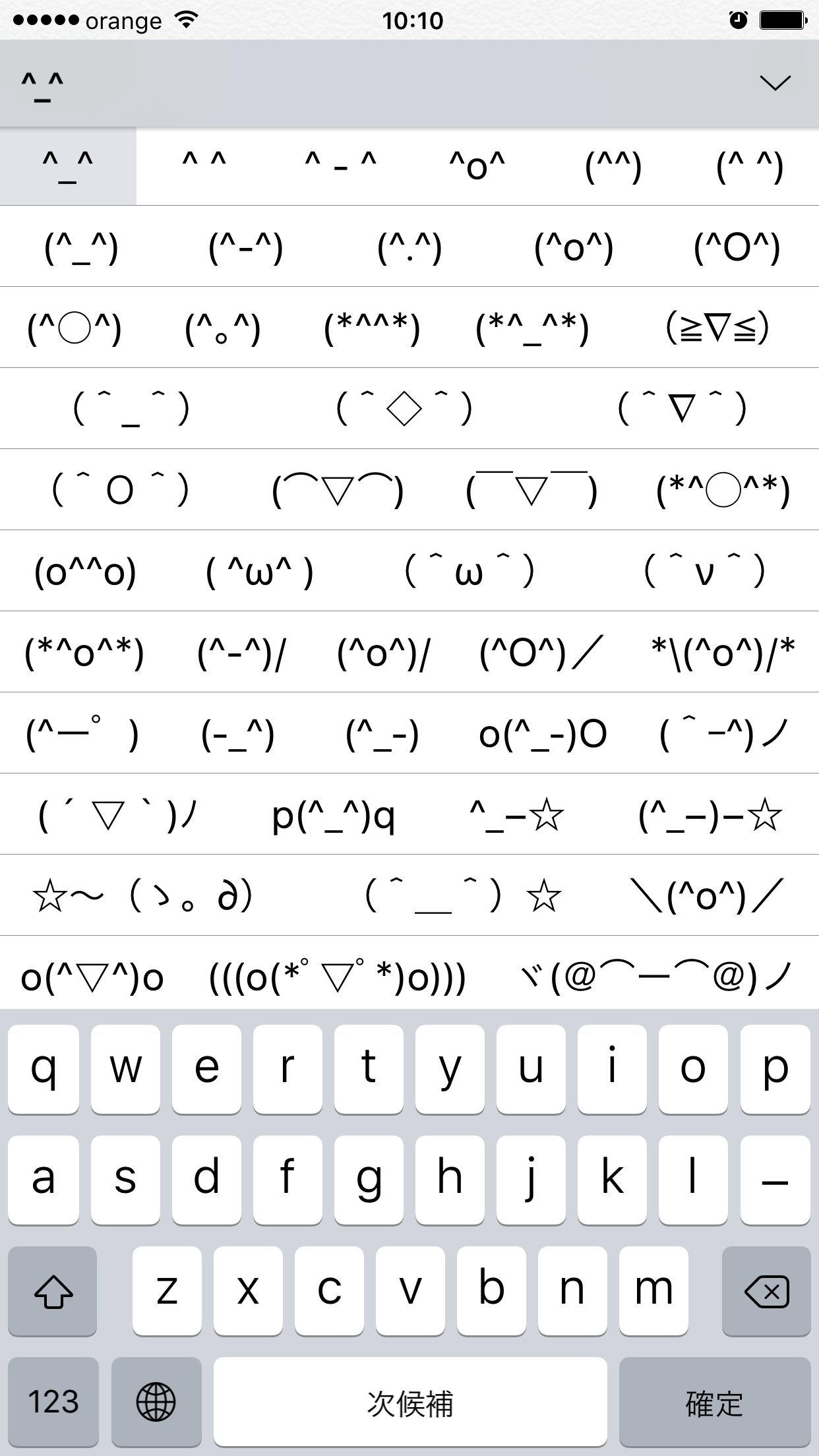Select the (^_-)-☆ wink kaomoji
The width and height of the screenshot is (819, 1456).
tap(710, 816)
